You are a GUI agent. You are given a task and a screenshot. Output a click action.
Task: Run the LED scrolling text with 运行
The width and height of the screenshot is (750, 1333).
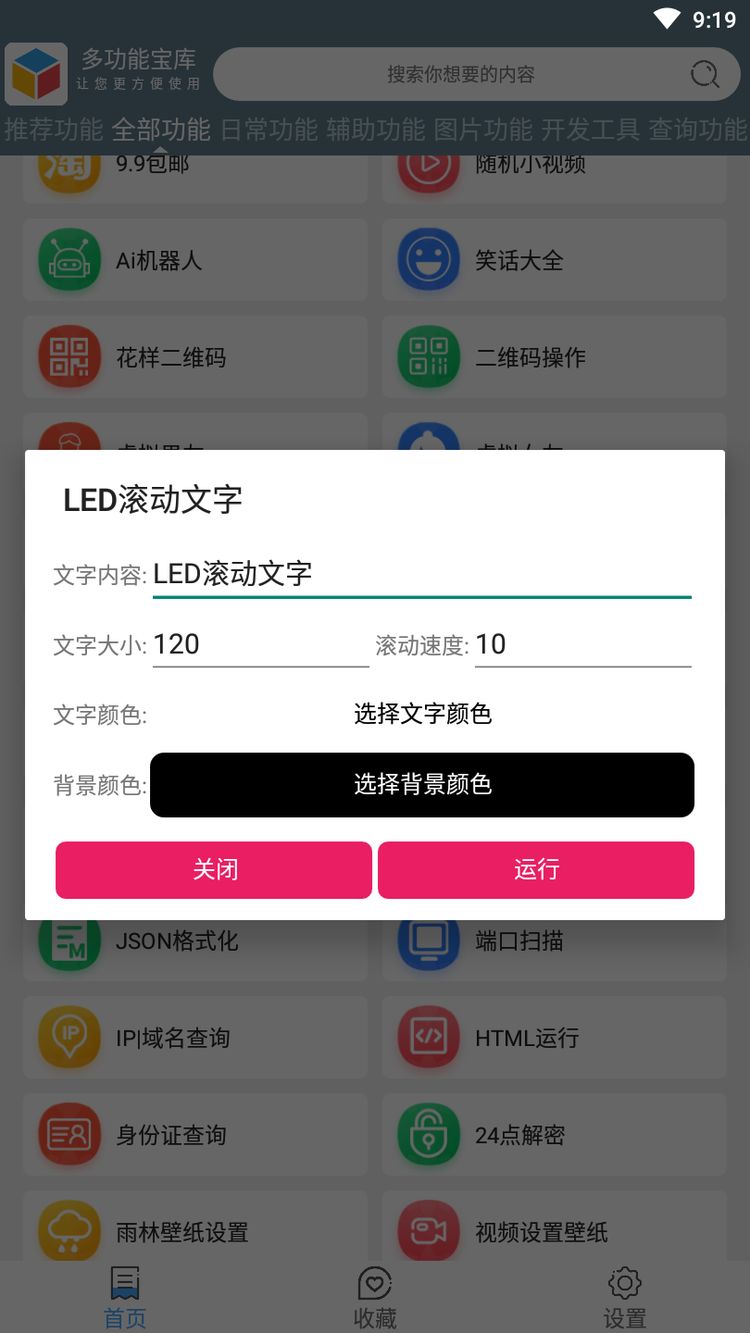[536, 870]
